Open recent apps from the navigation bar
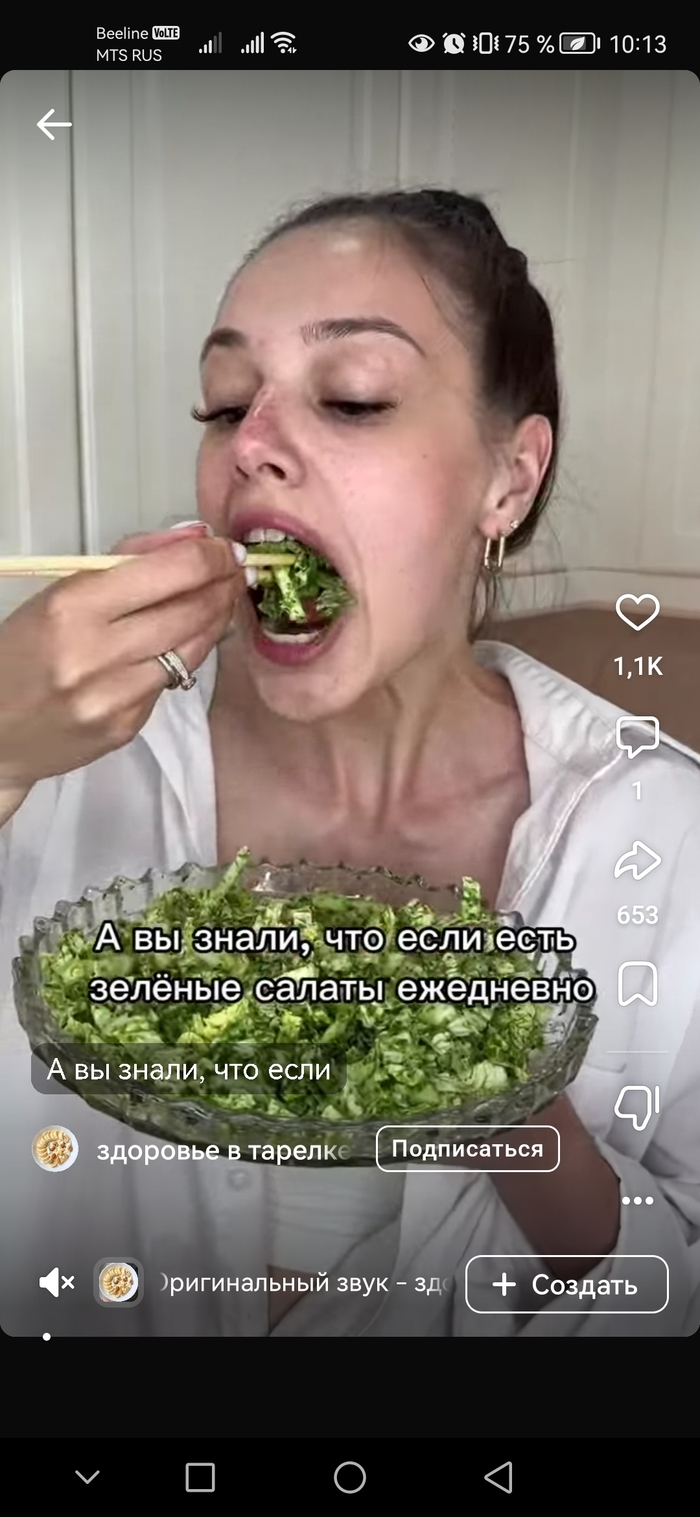Viewport: 700px width, 1517px height. point(200,1477)
